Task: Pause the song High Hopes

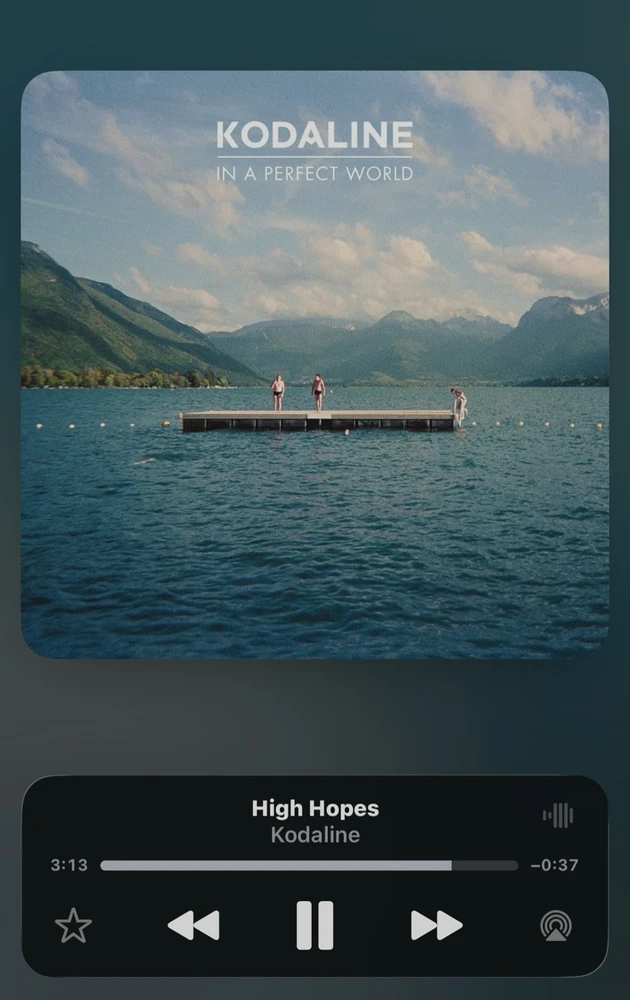Action: pyautogui.click(x=314, y=925)
